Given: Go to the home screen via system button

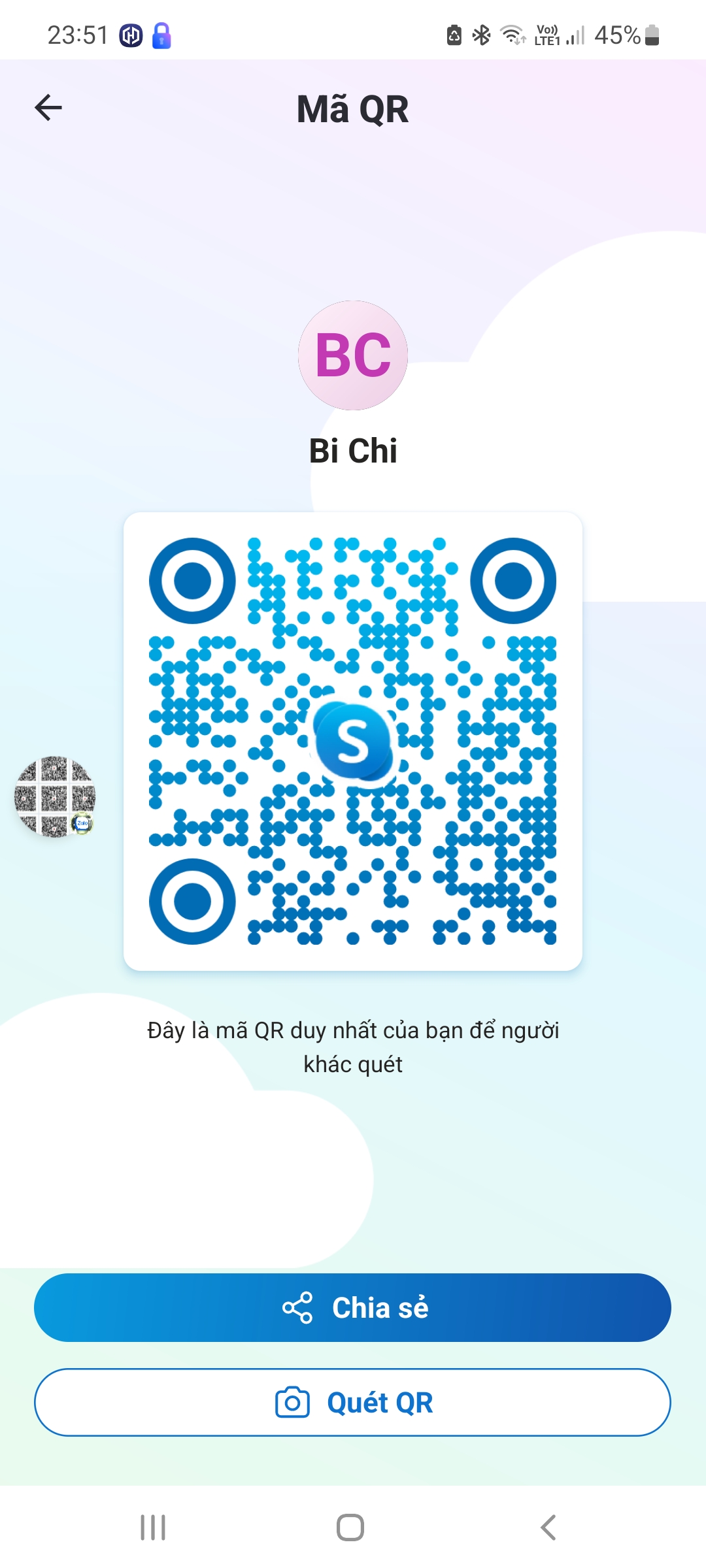Looking at the screenshot, I should pyautogui.click(x=350, y=1527).
